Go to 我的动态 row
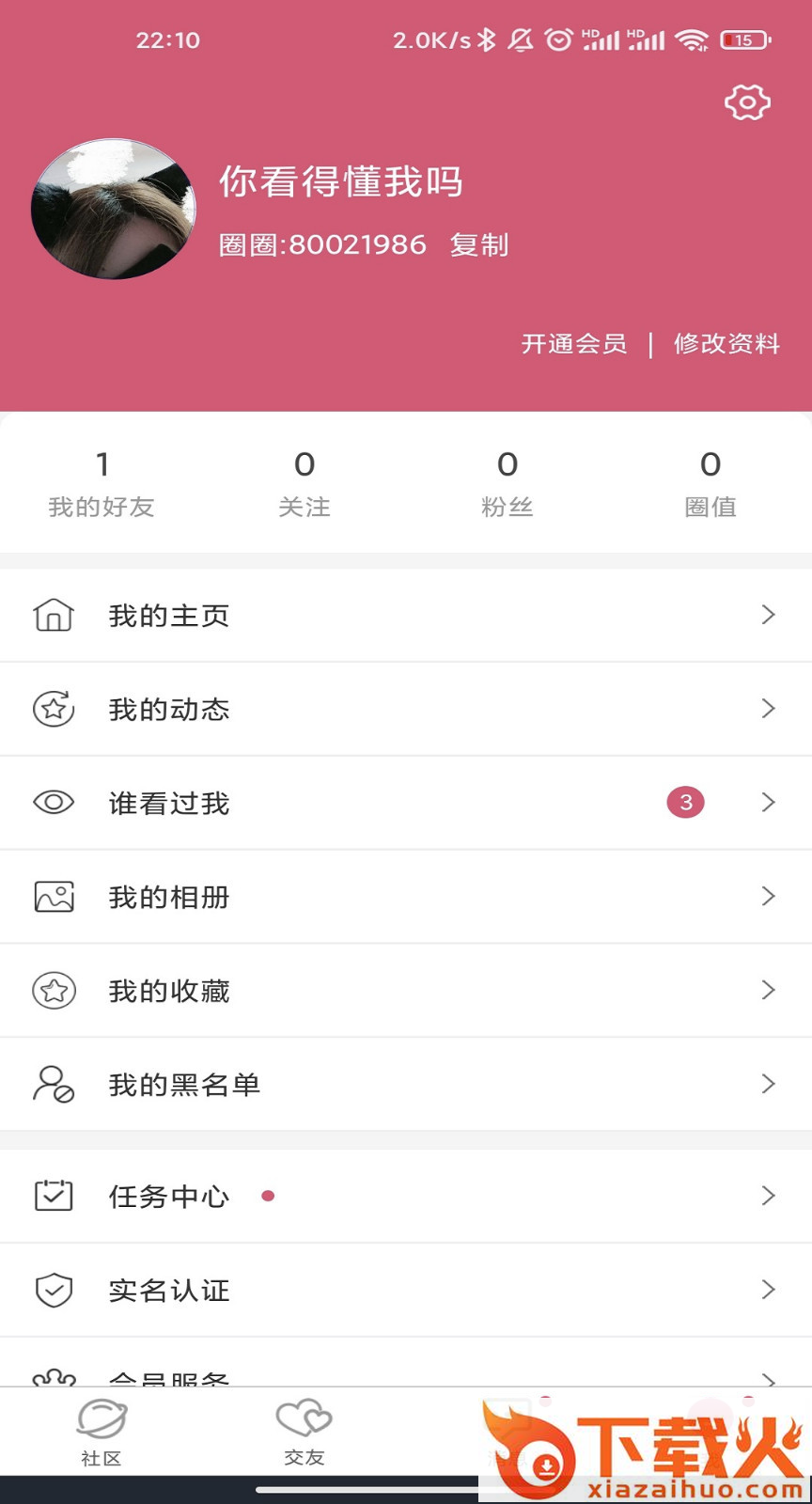Image resolution: width=812 pixels, height=1504 pixels. coord(406,709)
